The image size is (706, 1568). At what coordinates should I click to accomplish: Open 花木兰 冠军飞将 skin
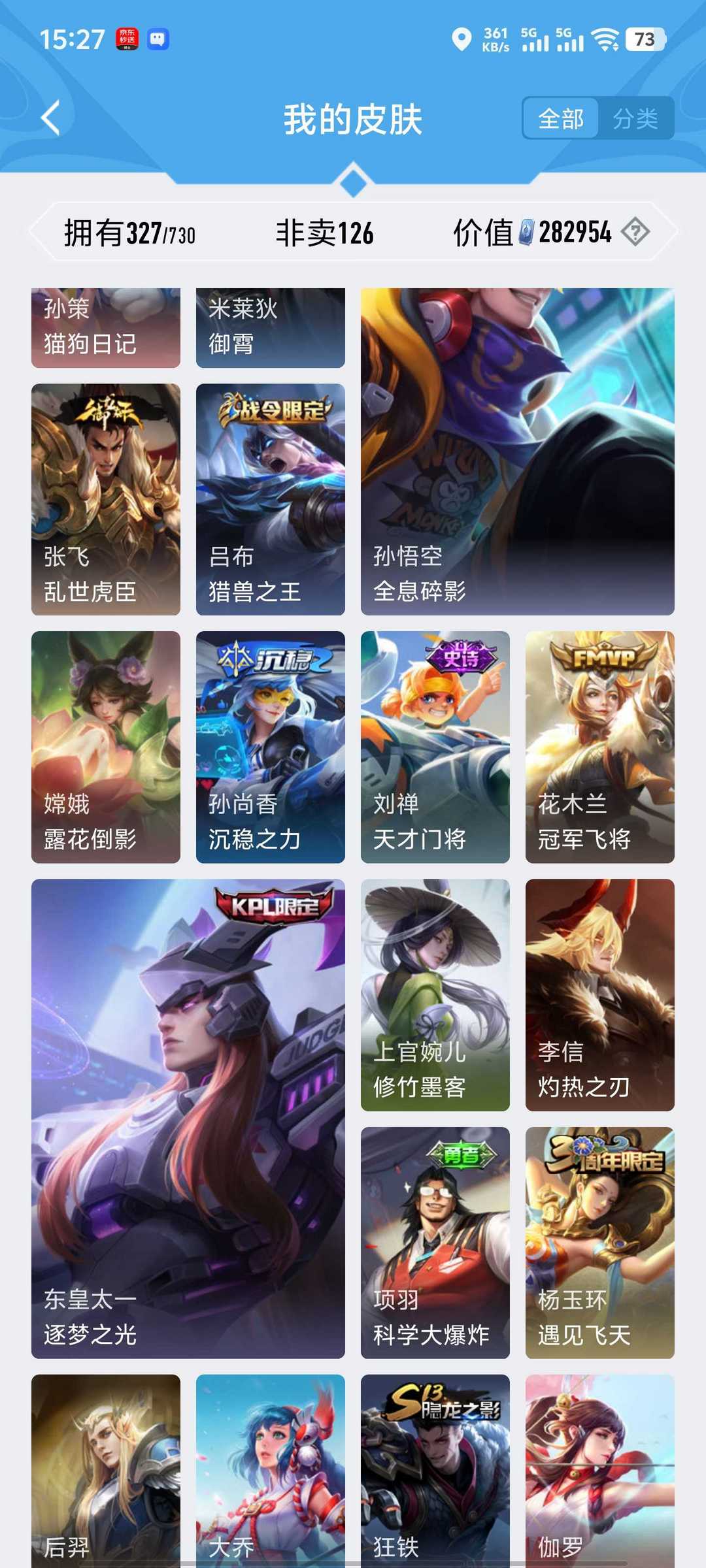pos(600,747)
